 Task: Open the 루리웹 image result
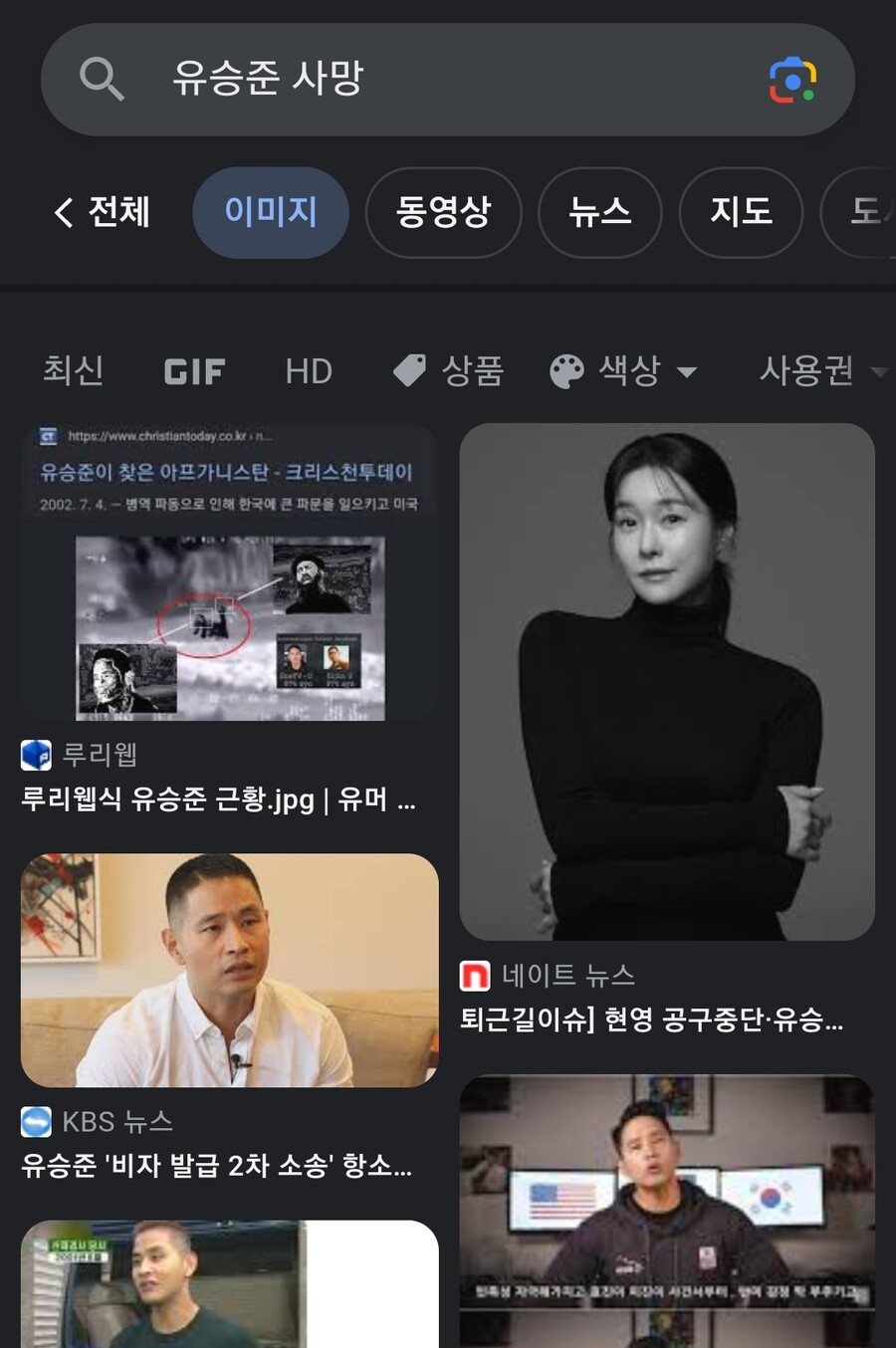click(229, 573)
